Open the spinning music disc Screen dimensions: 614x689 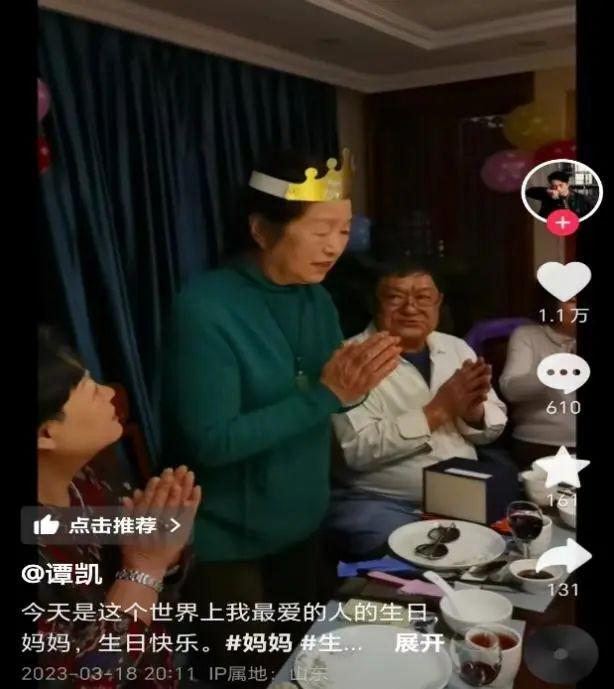561,655
